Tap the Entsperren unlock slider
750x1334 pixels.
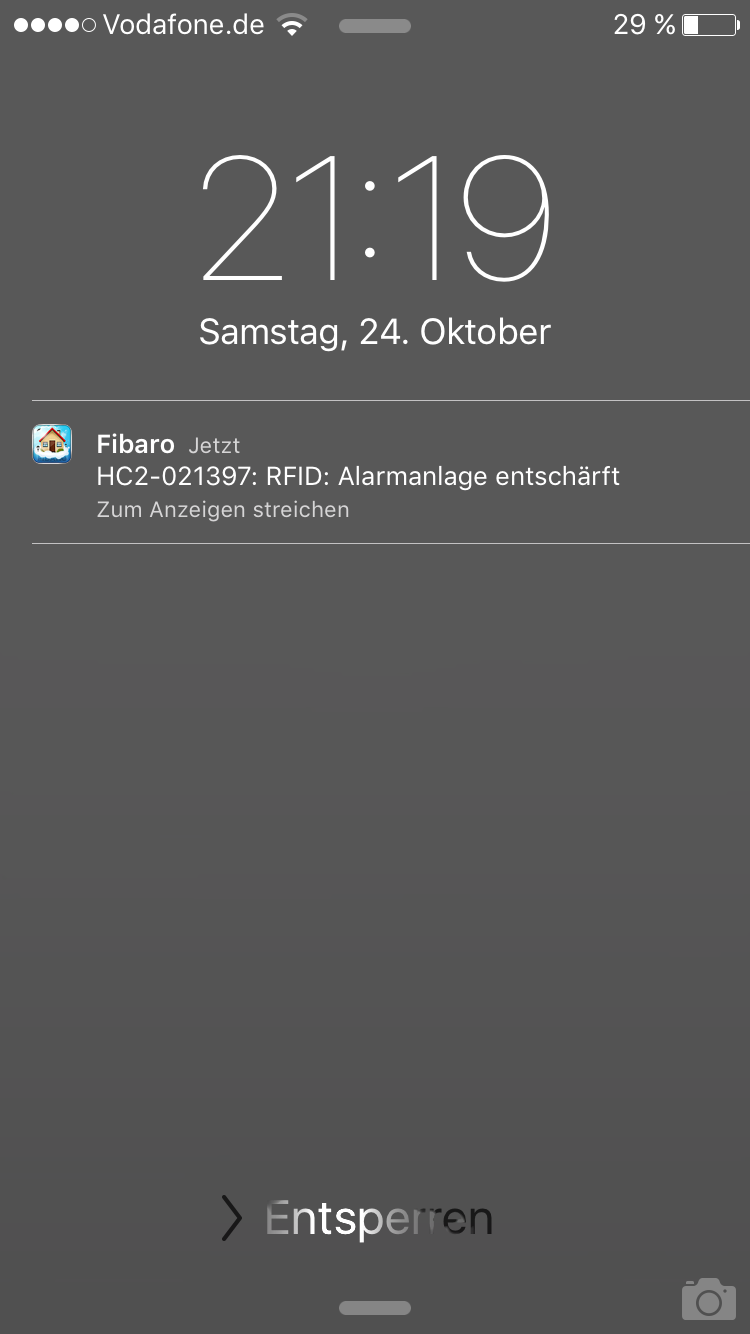click(357, 1219)
